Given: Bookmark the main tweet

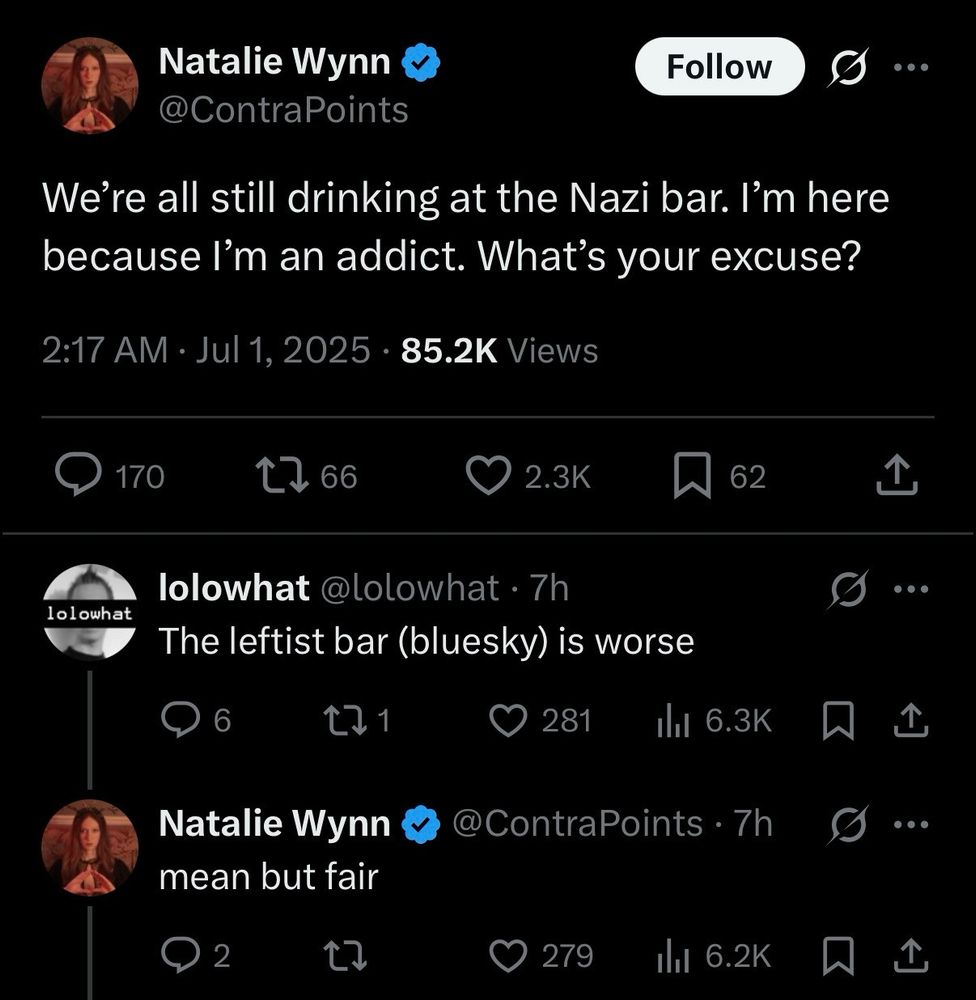Looking at the screenshot, I should pos(694,476).
